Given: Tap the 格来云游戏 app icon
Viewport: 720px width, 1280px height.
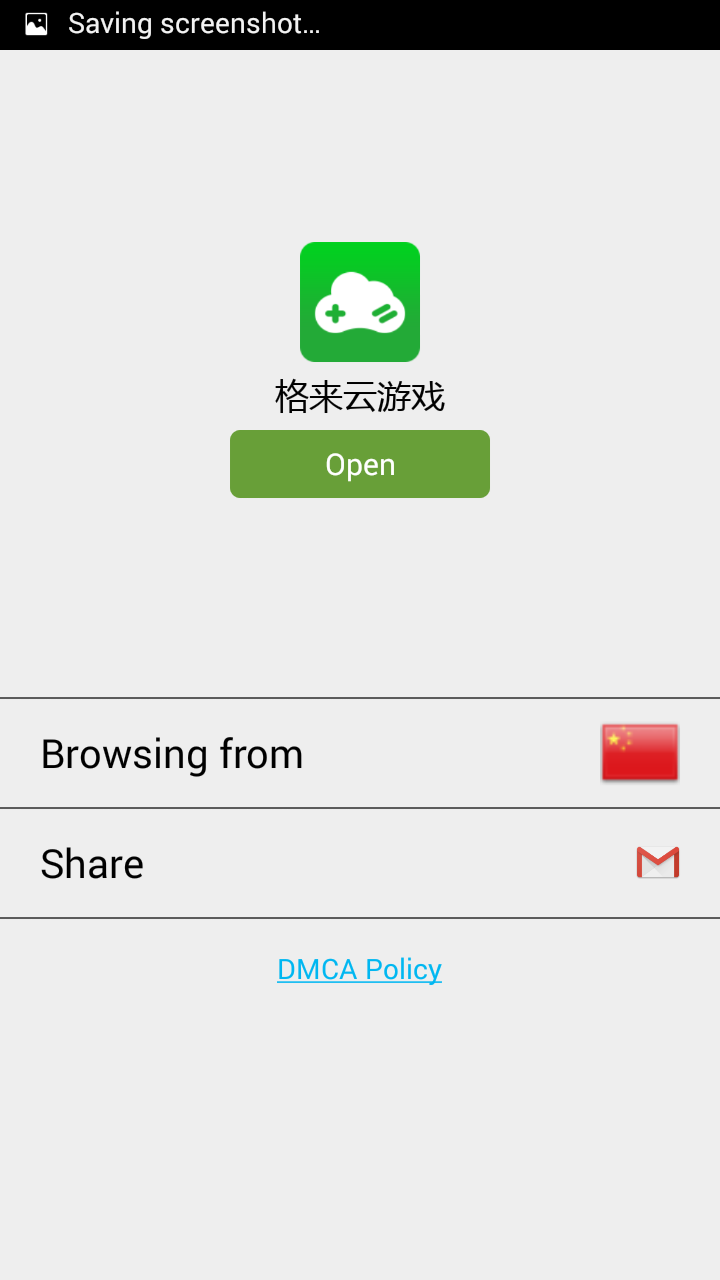Looking at the screenshot, I should tap(360, 302).
